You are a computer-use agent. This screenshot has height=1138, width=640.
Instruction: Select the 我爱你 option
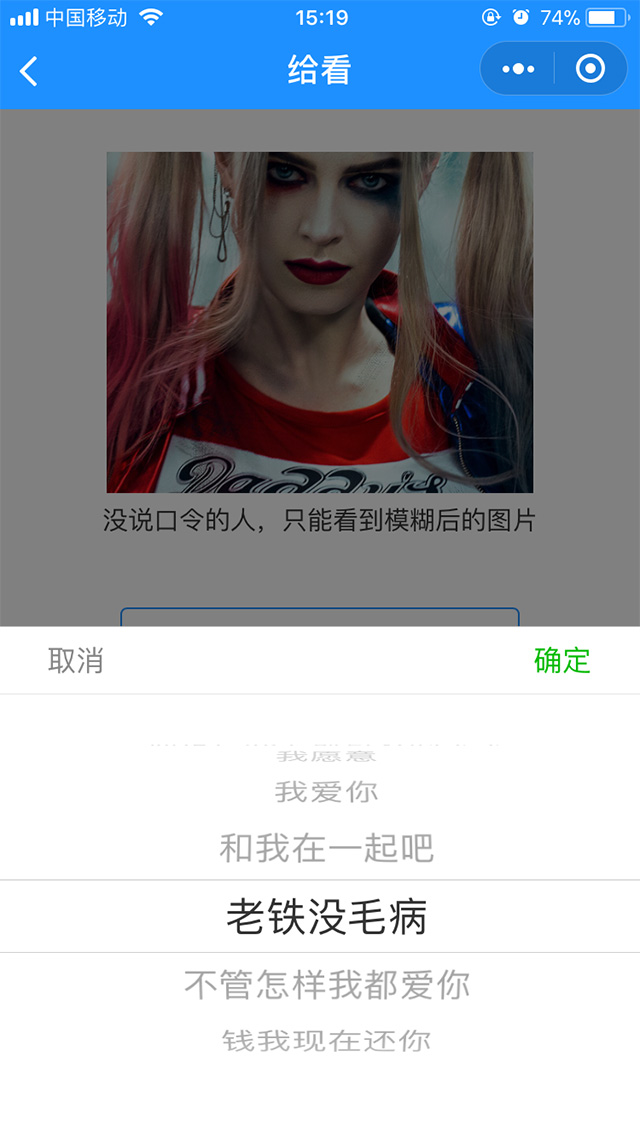coord(326,793)
